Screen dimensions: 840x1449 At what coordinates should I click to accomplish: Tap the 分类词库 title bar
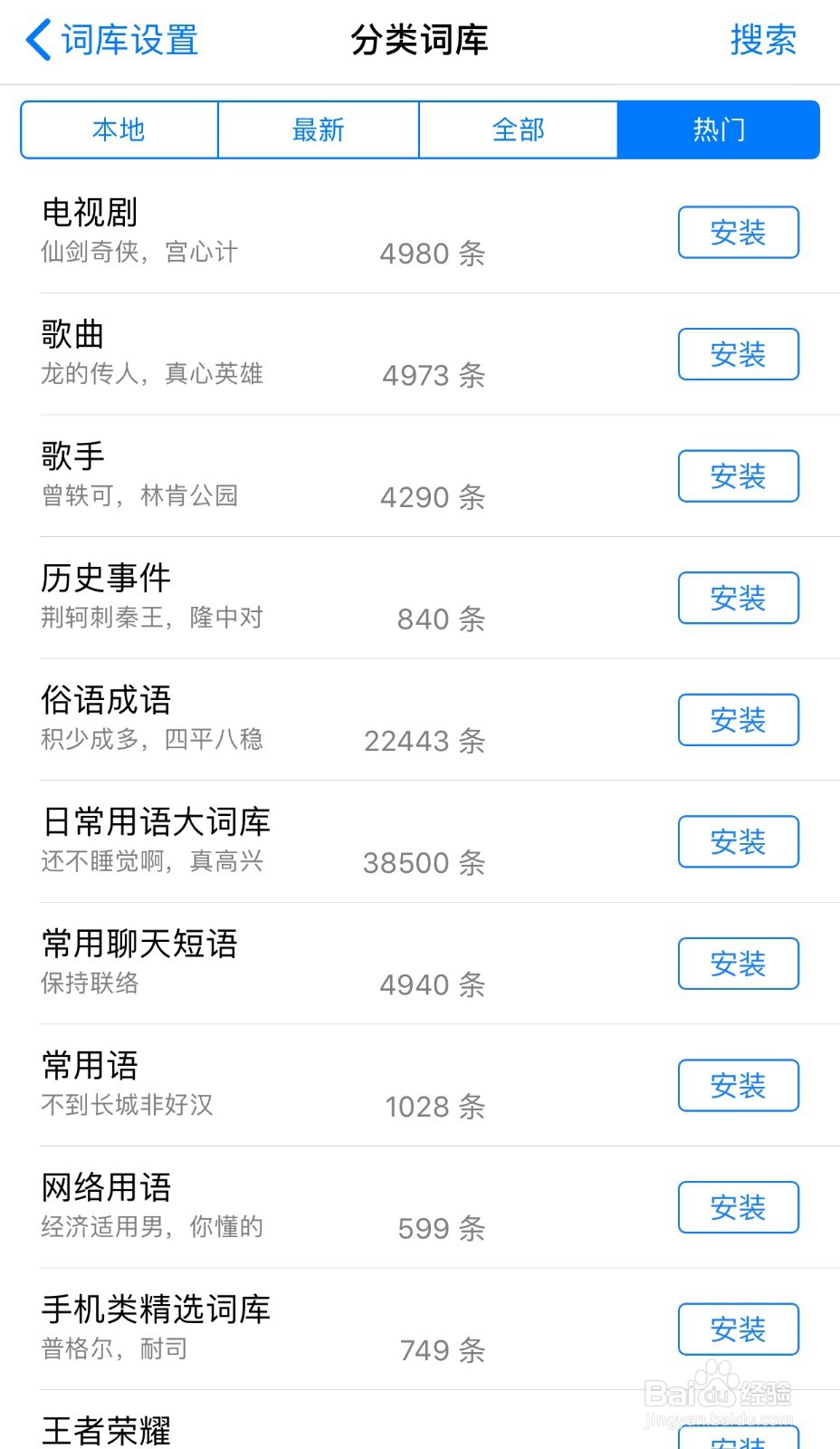click(419, 41)
